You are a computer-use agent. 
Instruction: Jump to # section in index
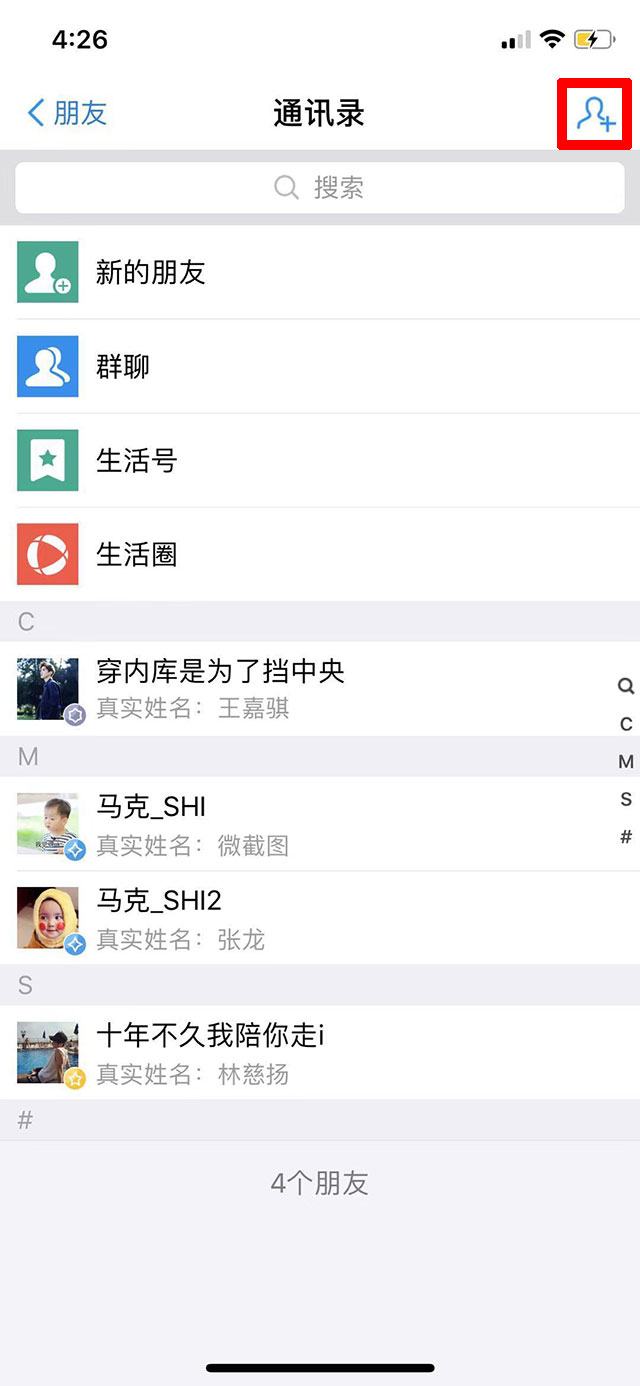tap(626, 837)
